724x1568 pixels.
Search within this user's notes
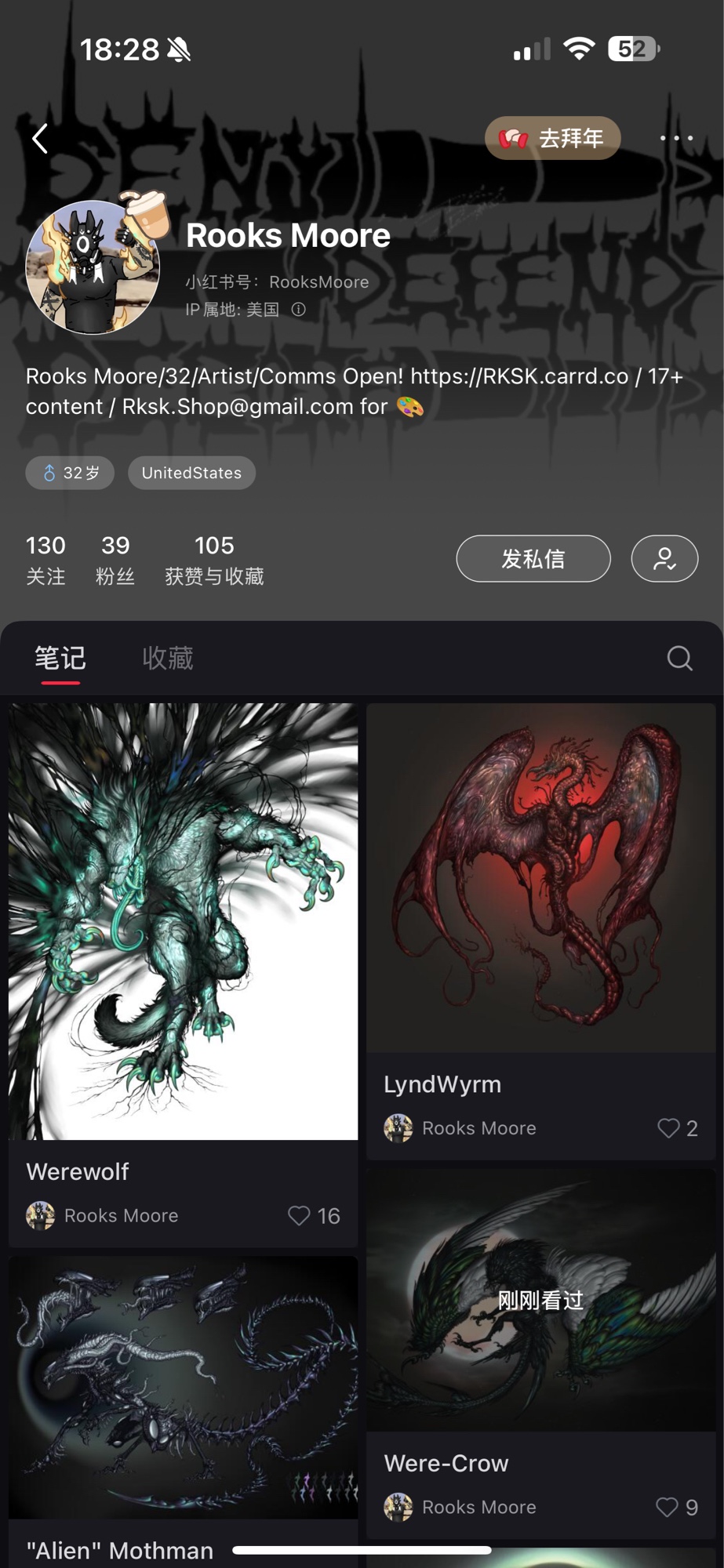point(679,658)
